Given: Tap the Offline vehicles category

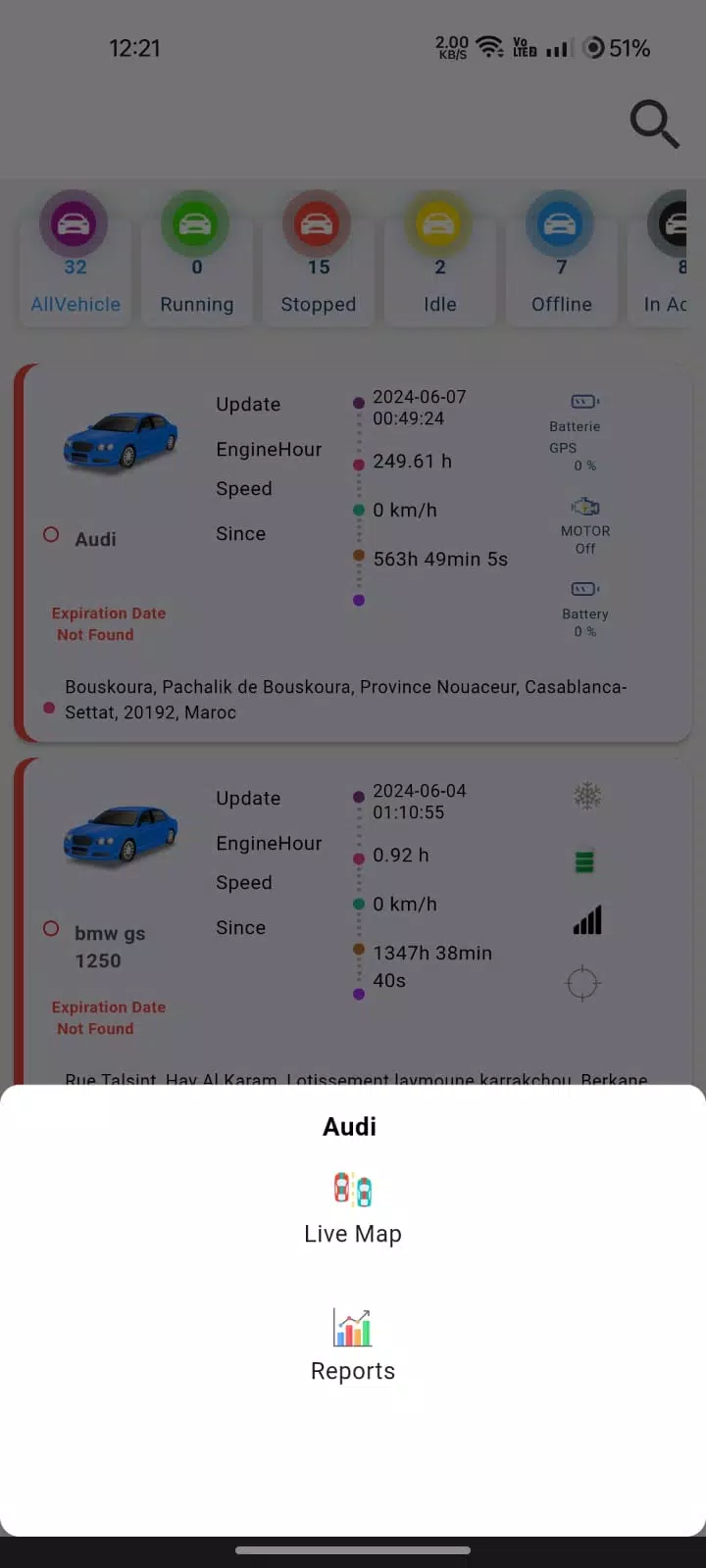Looking at the screenshot, I should click(561, 255).
